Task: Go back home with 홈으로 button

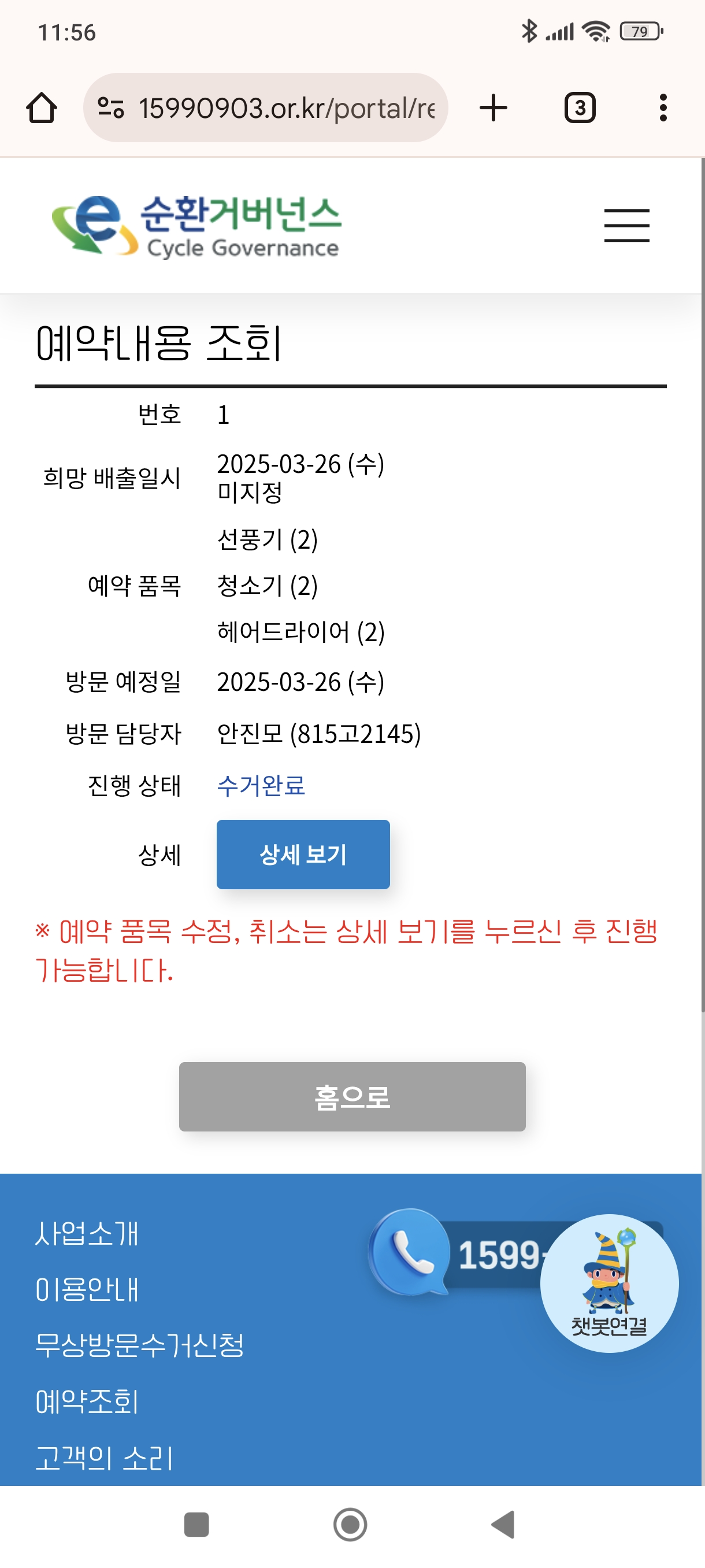Action: click(351, 1096)
